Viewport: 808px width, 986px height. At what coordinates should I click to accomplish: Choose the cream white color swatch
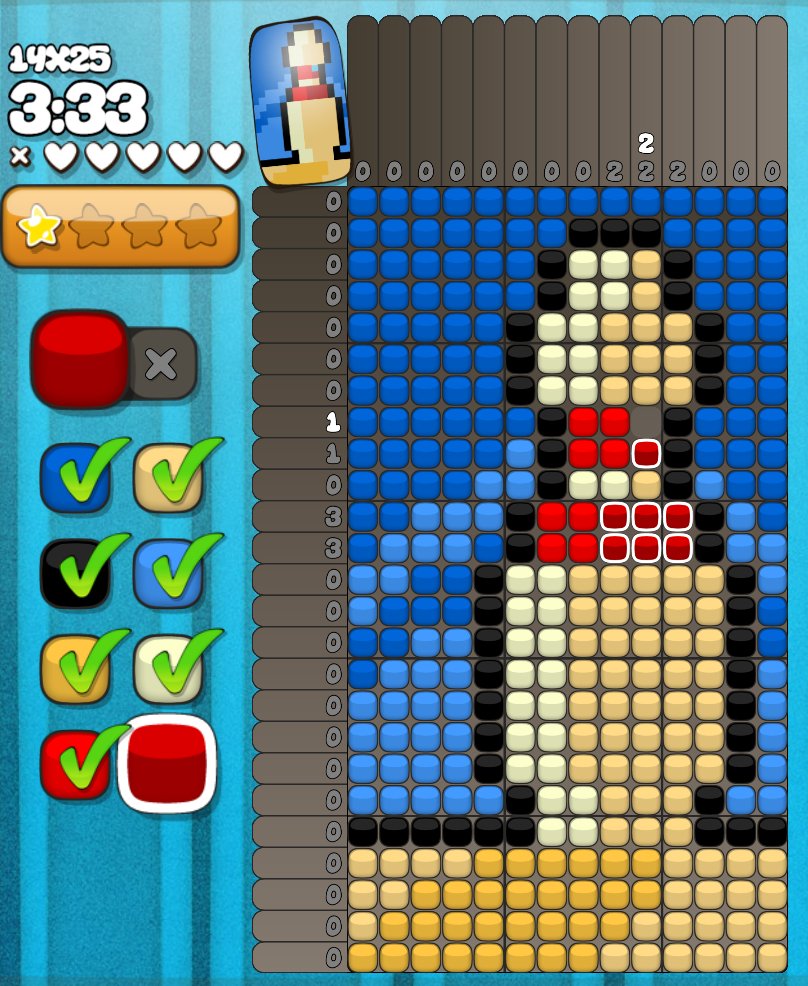coord(167,667)
